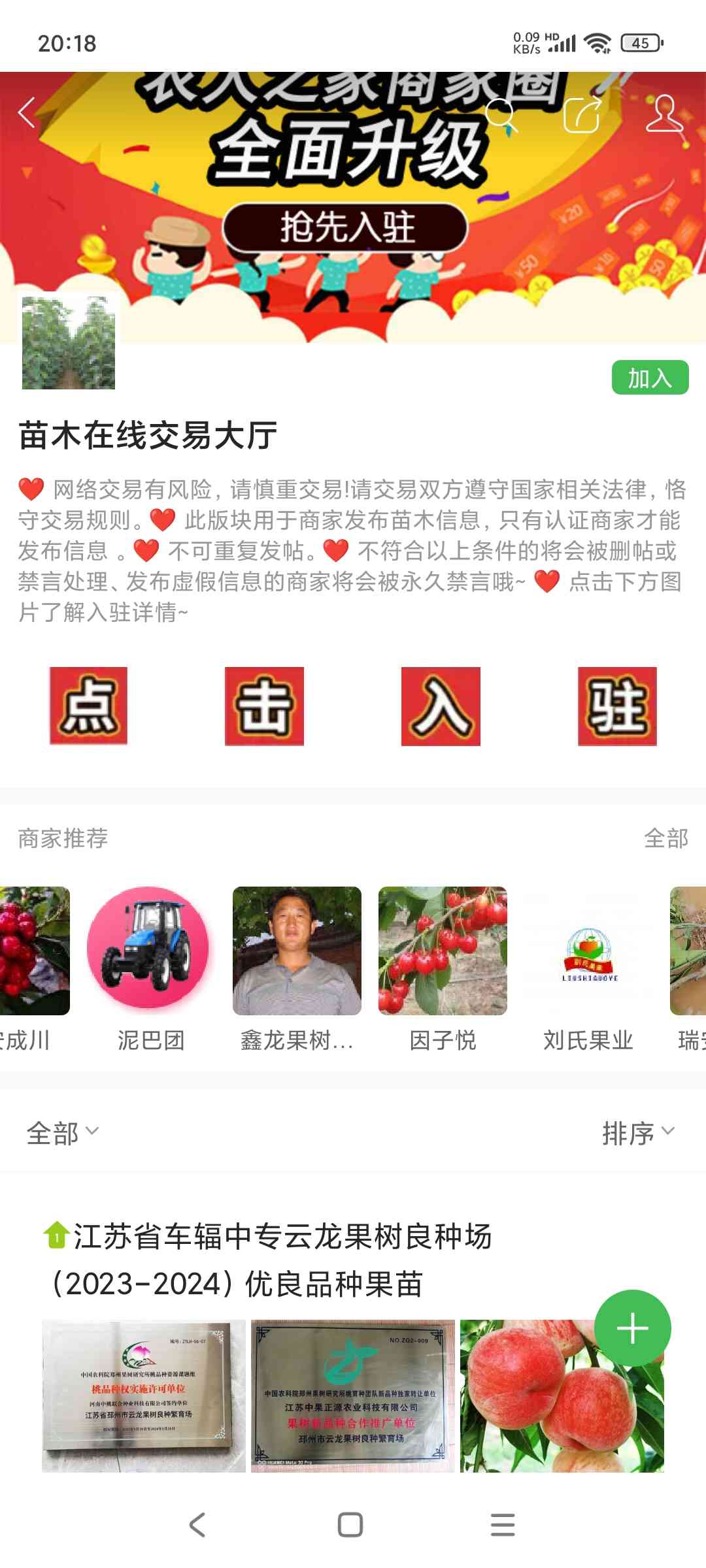Open merchant 因子悦

(443, 969)
